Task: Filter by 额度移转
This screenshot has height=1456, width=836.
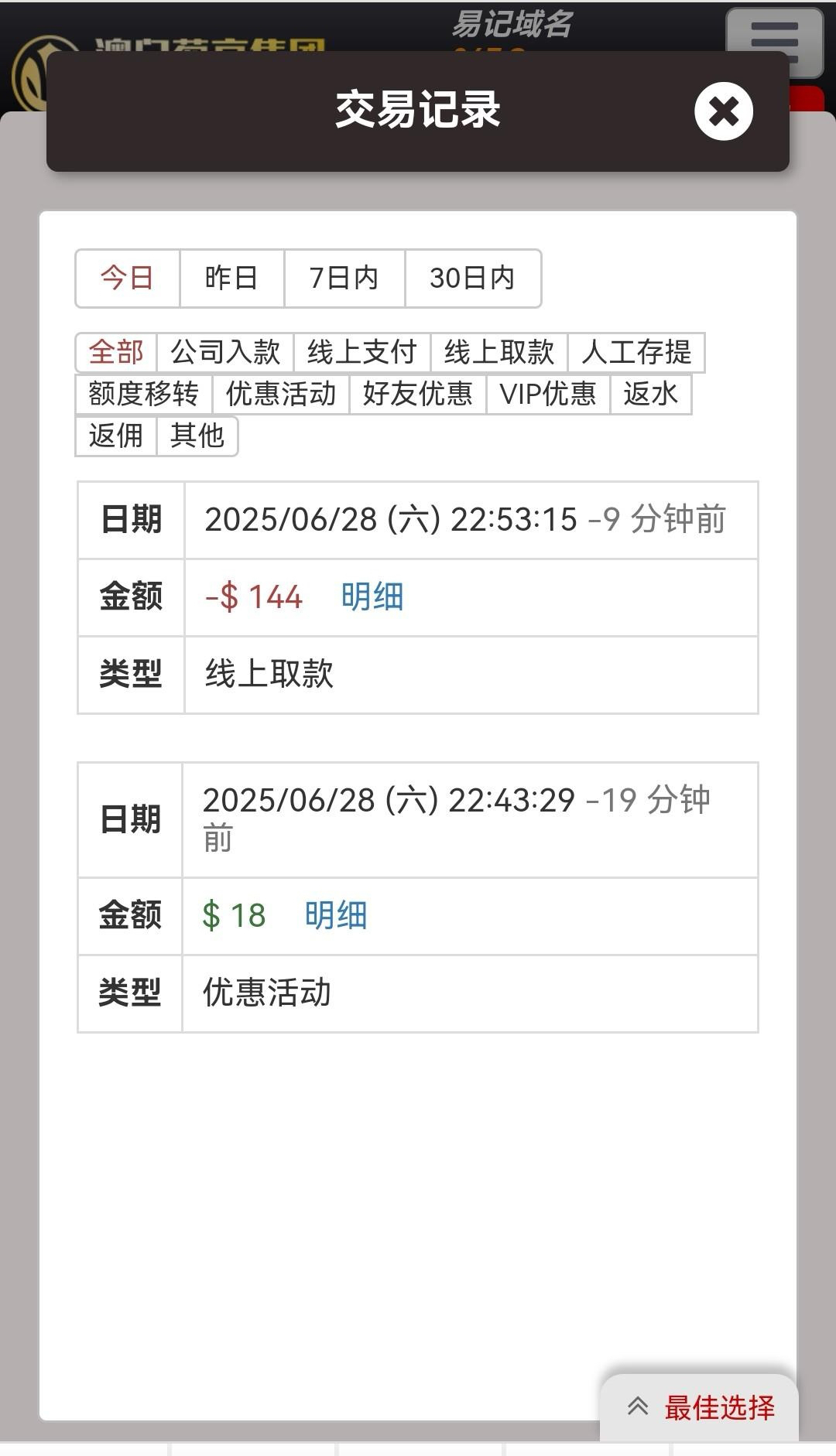Action: tap(144, 395)
